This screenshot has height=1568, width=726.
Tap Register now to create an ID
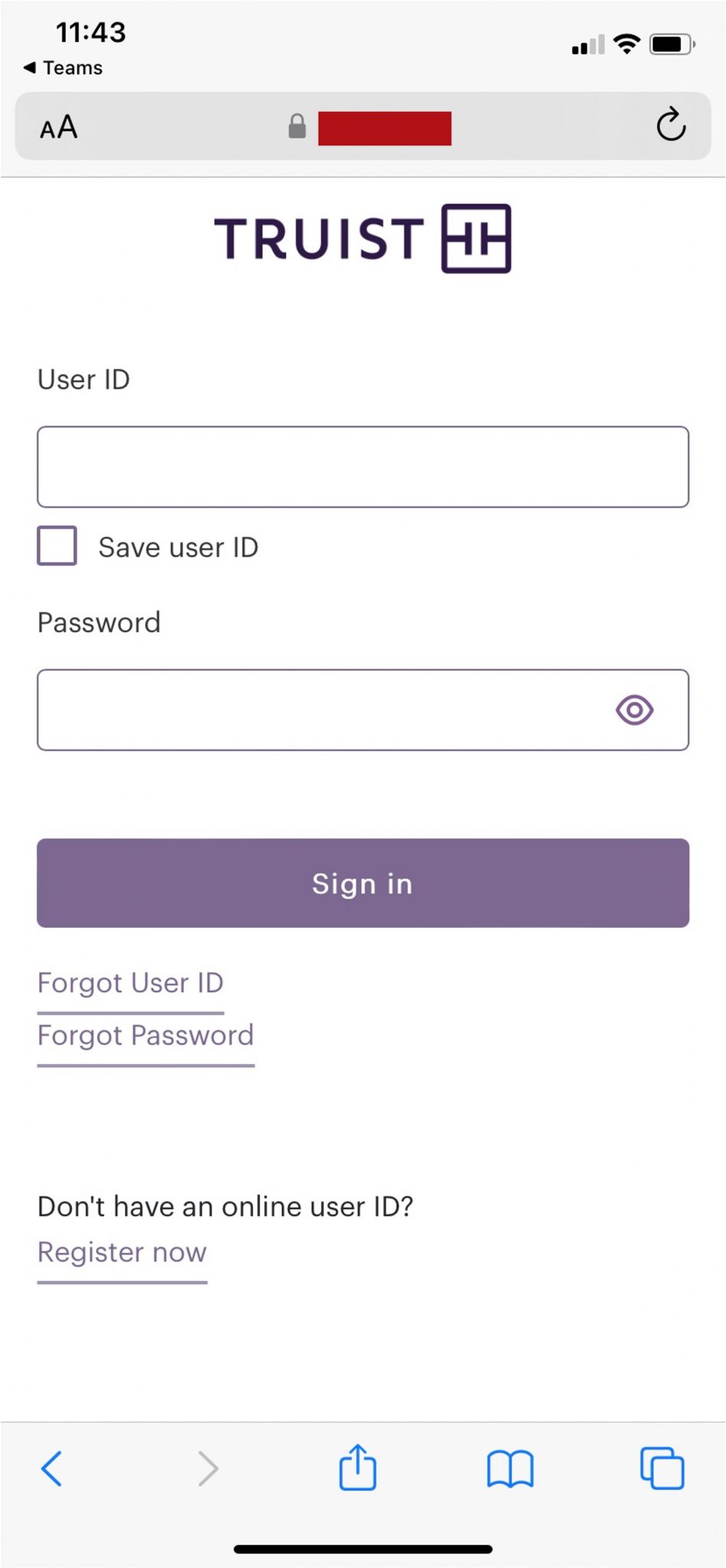coord(121,1252)
